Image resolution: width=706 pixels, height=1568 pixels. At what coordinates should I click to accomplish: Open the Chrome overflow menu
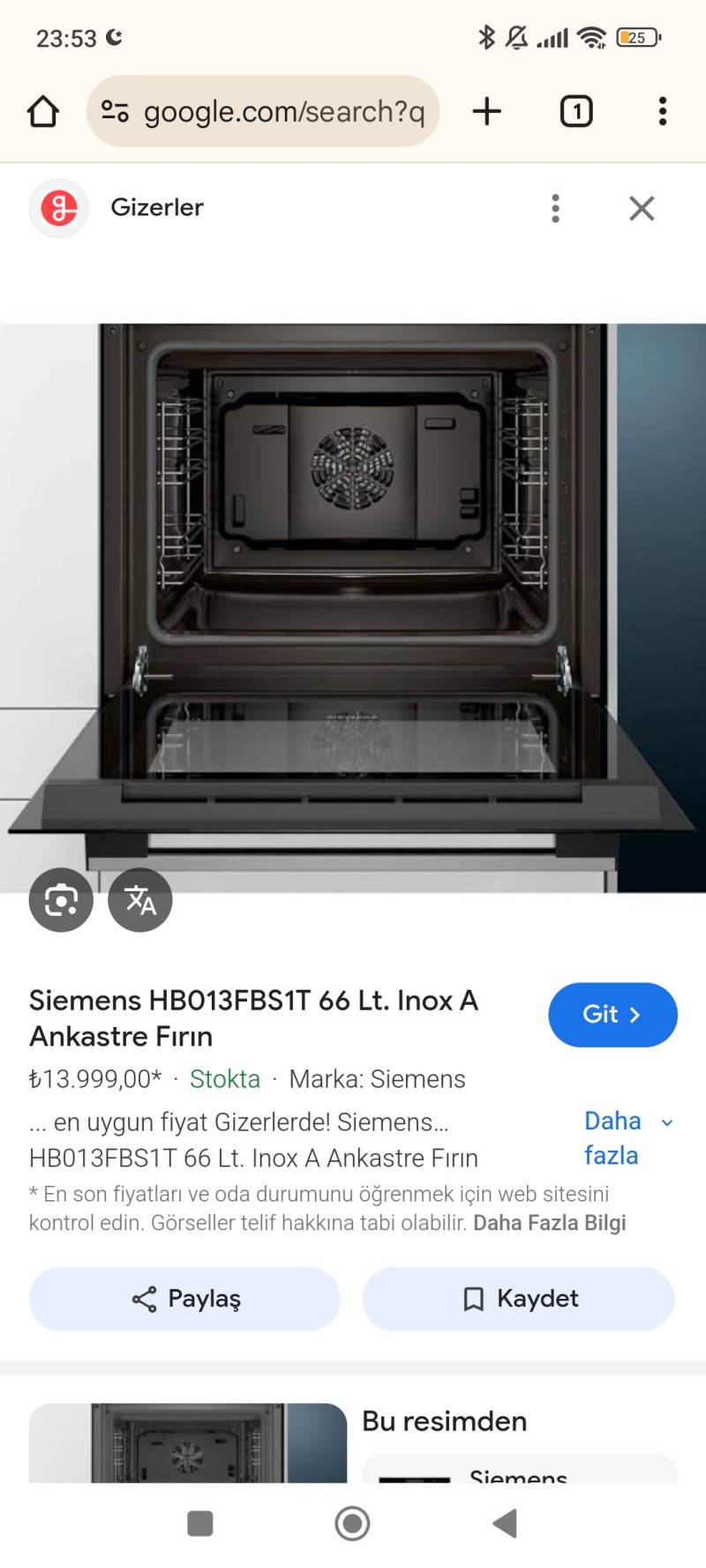[x=662, y=112]
